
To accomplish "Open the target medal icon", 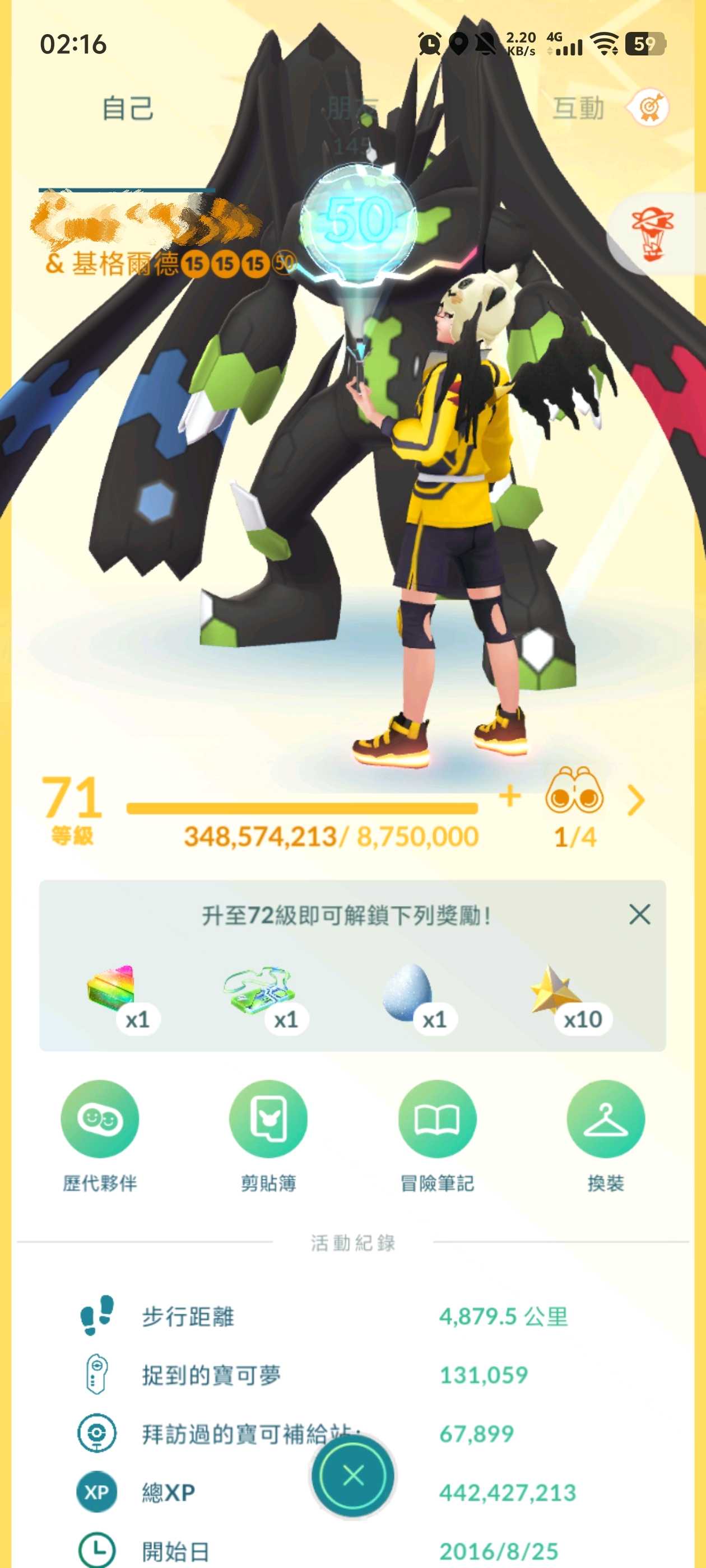I will [x=650, y=108].
